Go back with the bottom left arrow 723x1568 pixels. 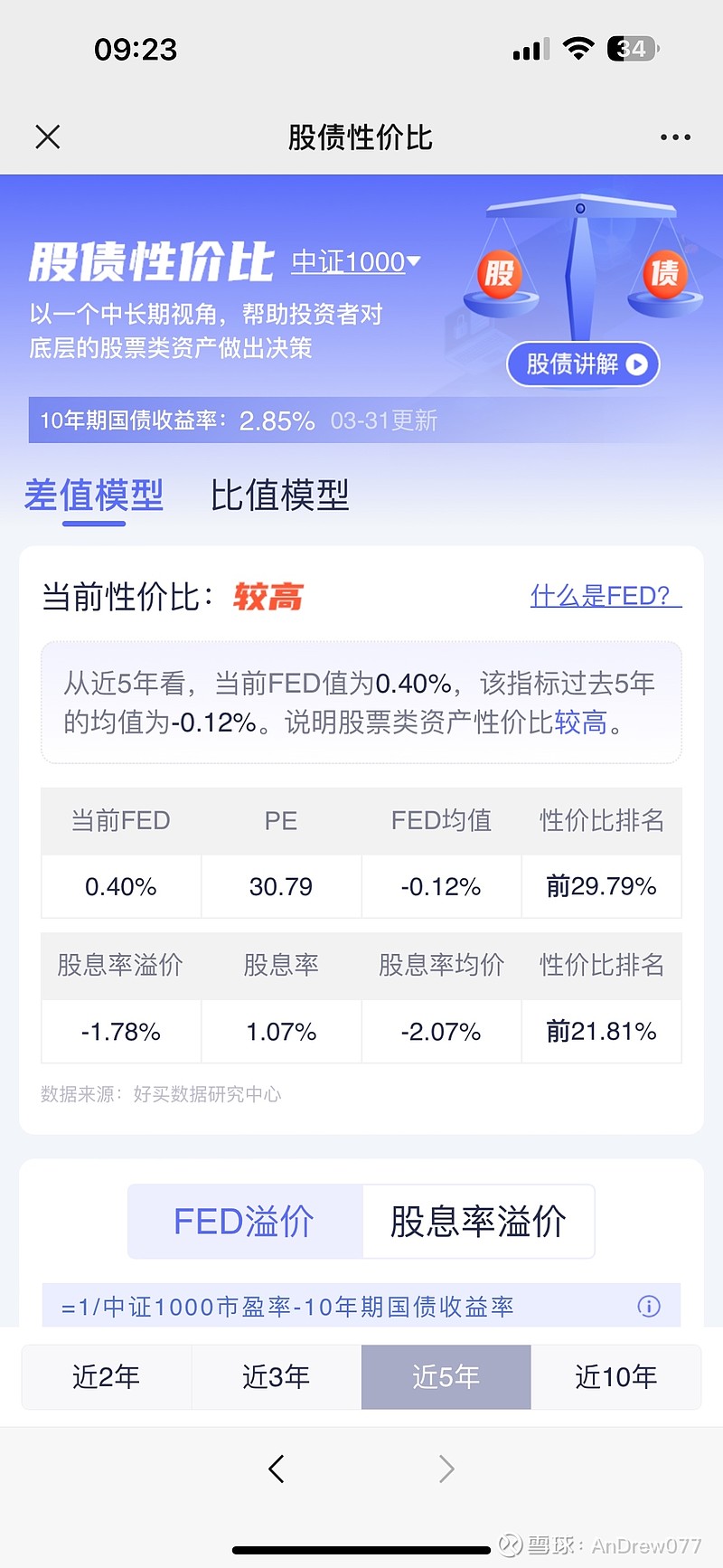click(277, 1469)
